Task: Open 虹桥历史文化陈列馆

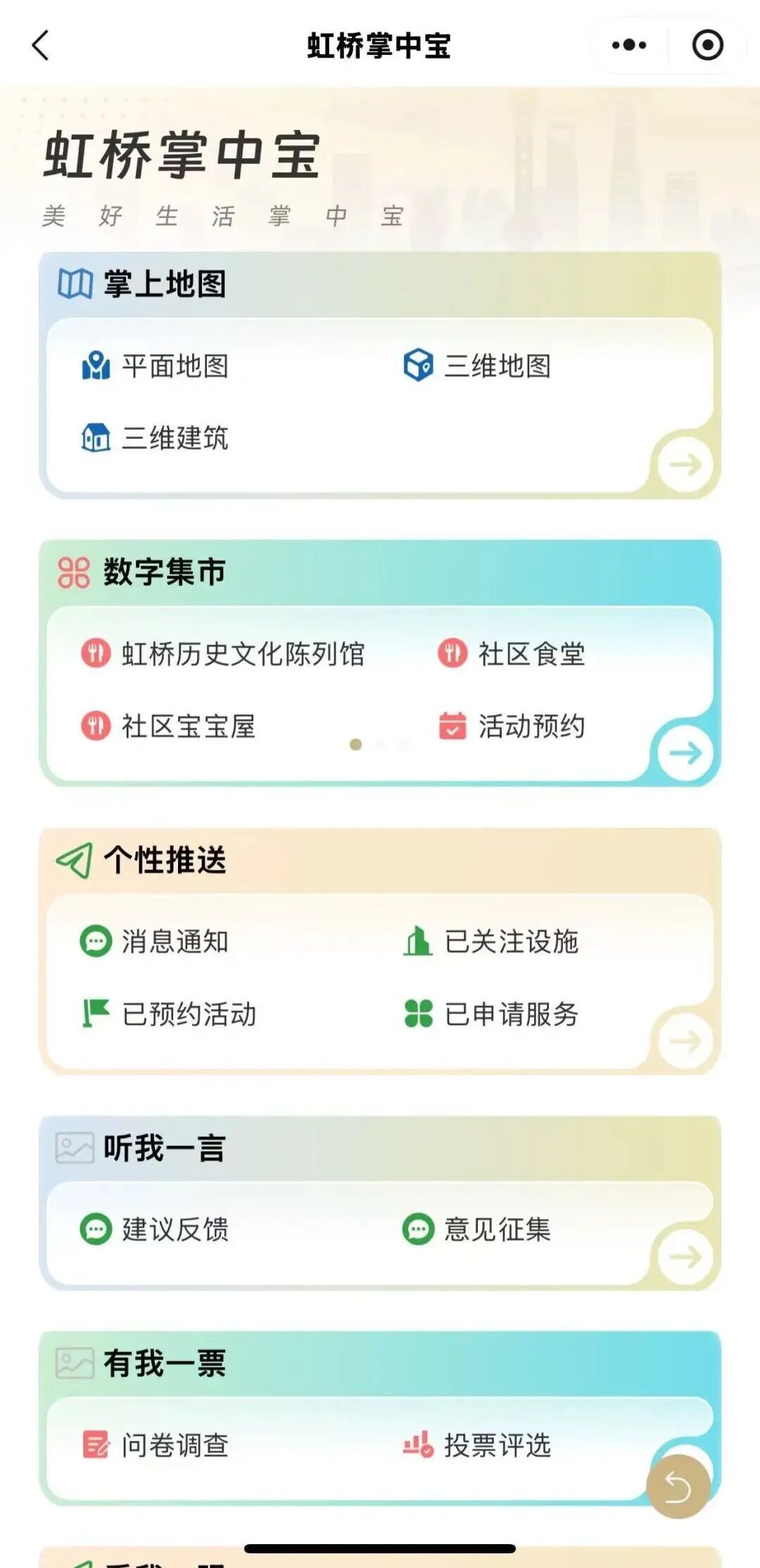Action: 223,654
